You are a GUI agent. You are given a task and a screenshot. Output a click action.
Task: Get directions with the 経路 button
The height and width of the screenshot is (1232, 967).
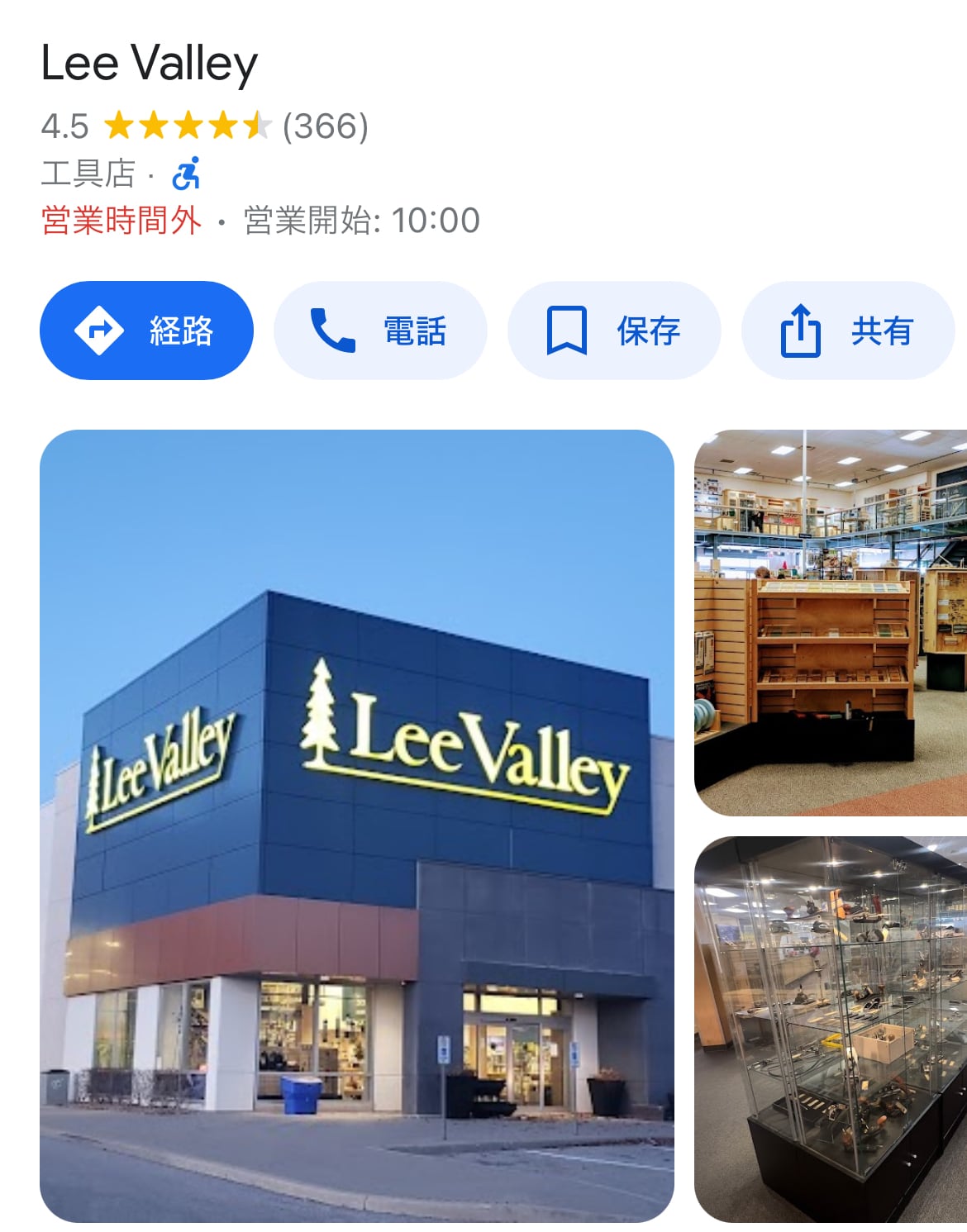pos(146,331)
